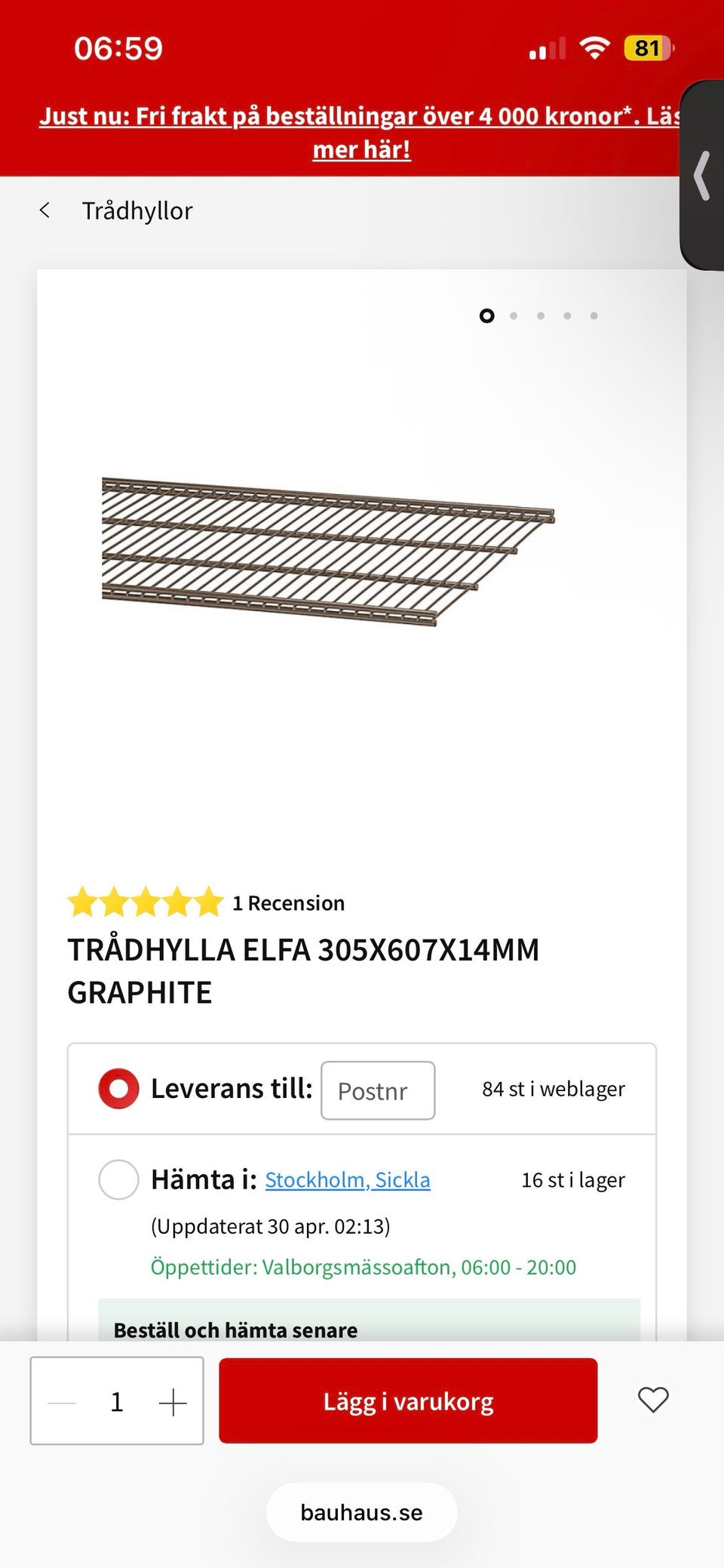Save the product with the heart icon
The image size is (724, 1568).
coord(653,1400)
